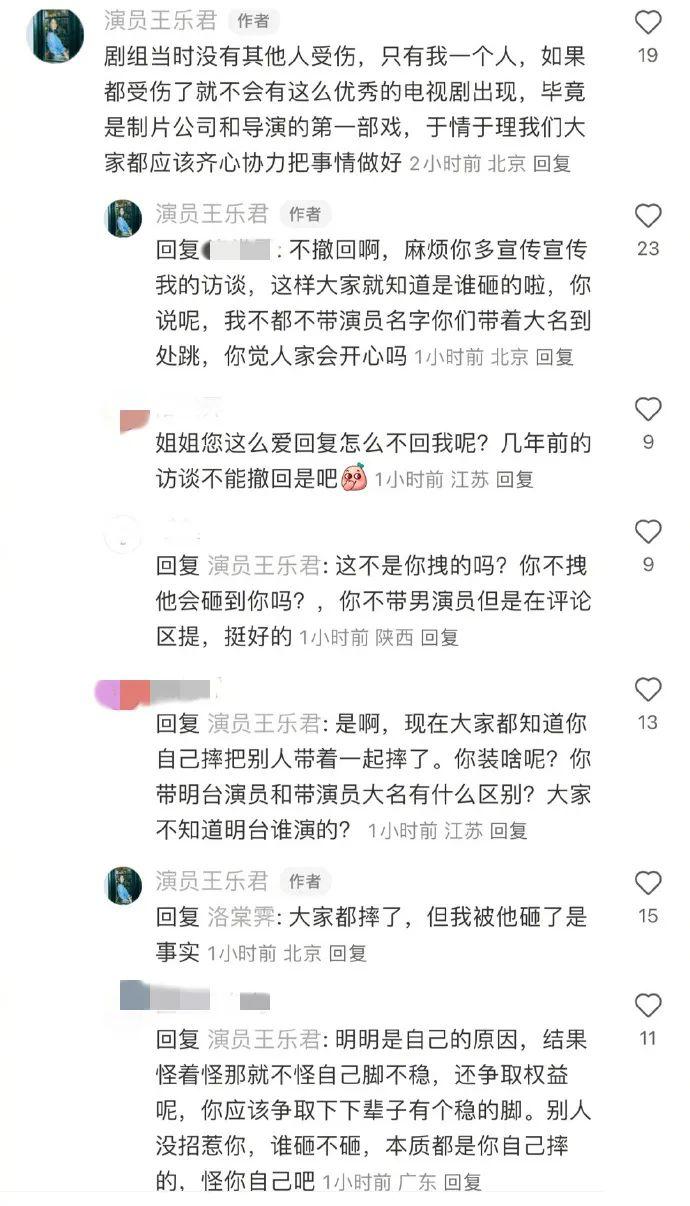This screenshot has height=1206, width=690.
Task: Tap 回复 on the 大家都摔了 reply
Action: click(x=348, y=953)
